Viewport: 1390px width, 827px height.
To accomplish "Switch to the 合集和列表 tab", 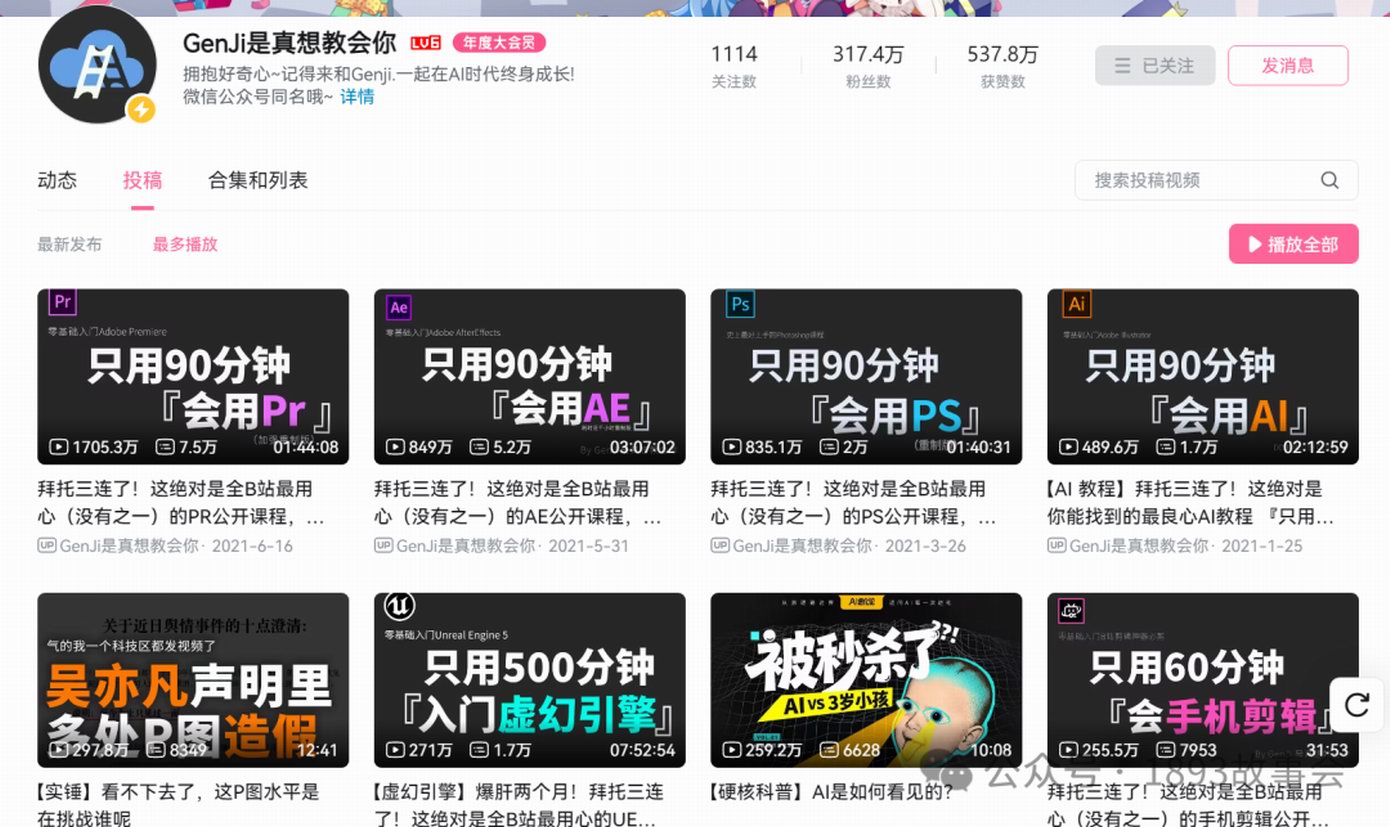I will (x=257, y=181).
